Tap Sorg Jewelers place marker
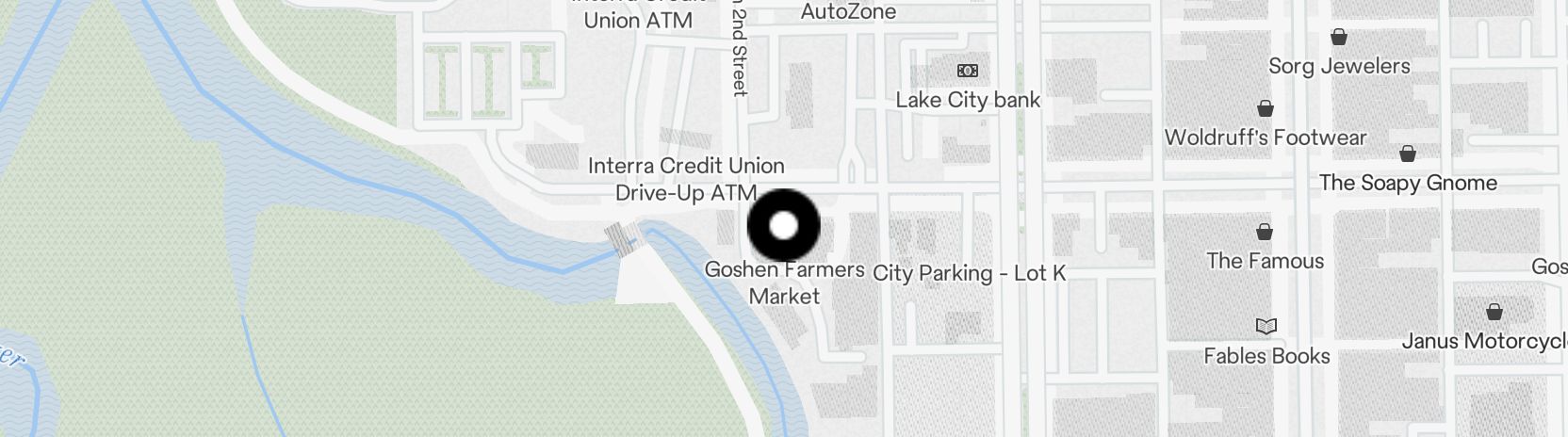The image size is (1568, 437). tap(1338, 38)
